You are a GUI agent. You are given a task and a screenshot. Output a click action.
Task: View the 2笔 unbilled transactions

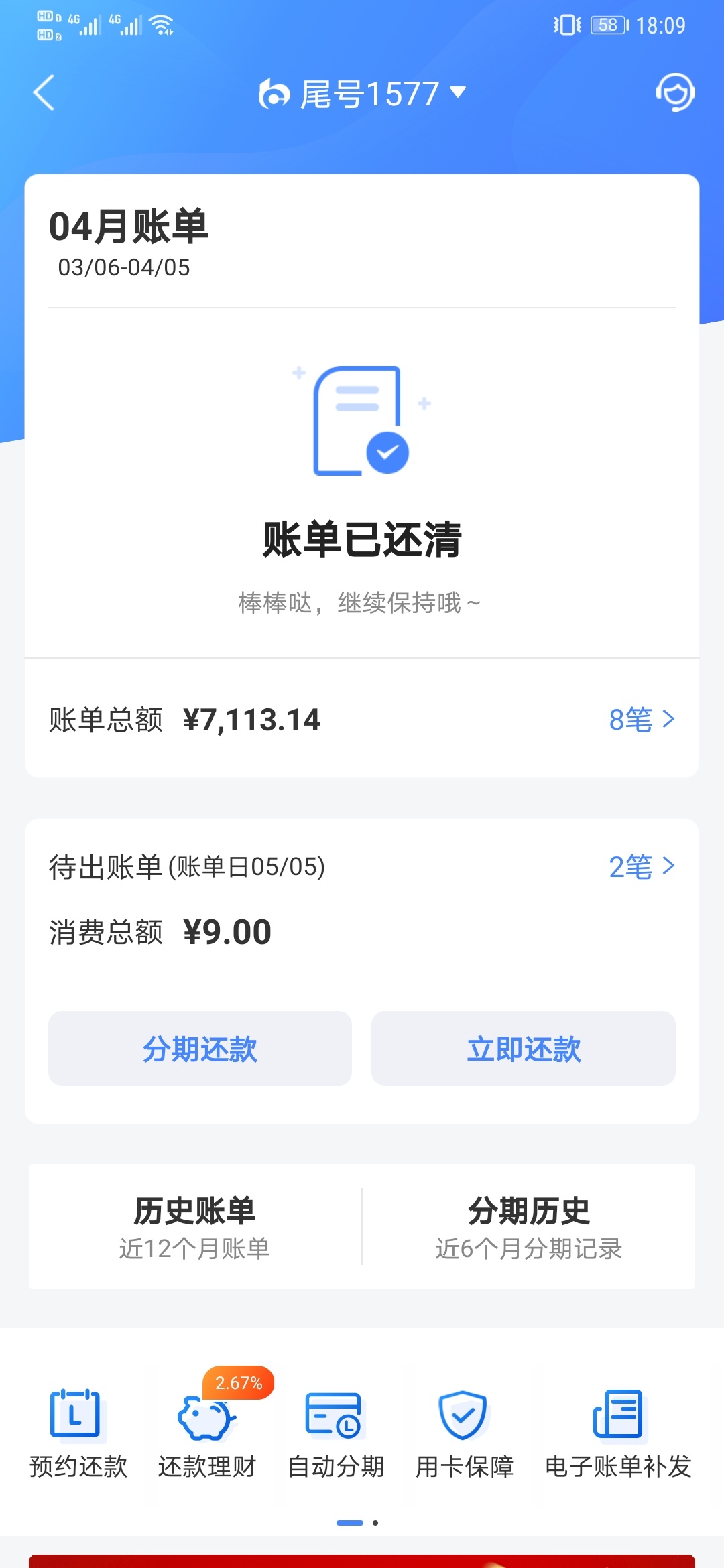pos(642,867)
